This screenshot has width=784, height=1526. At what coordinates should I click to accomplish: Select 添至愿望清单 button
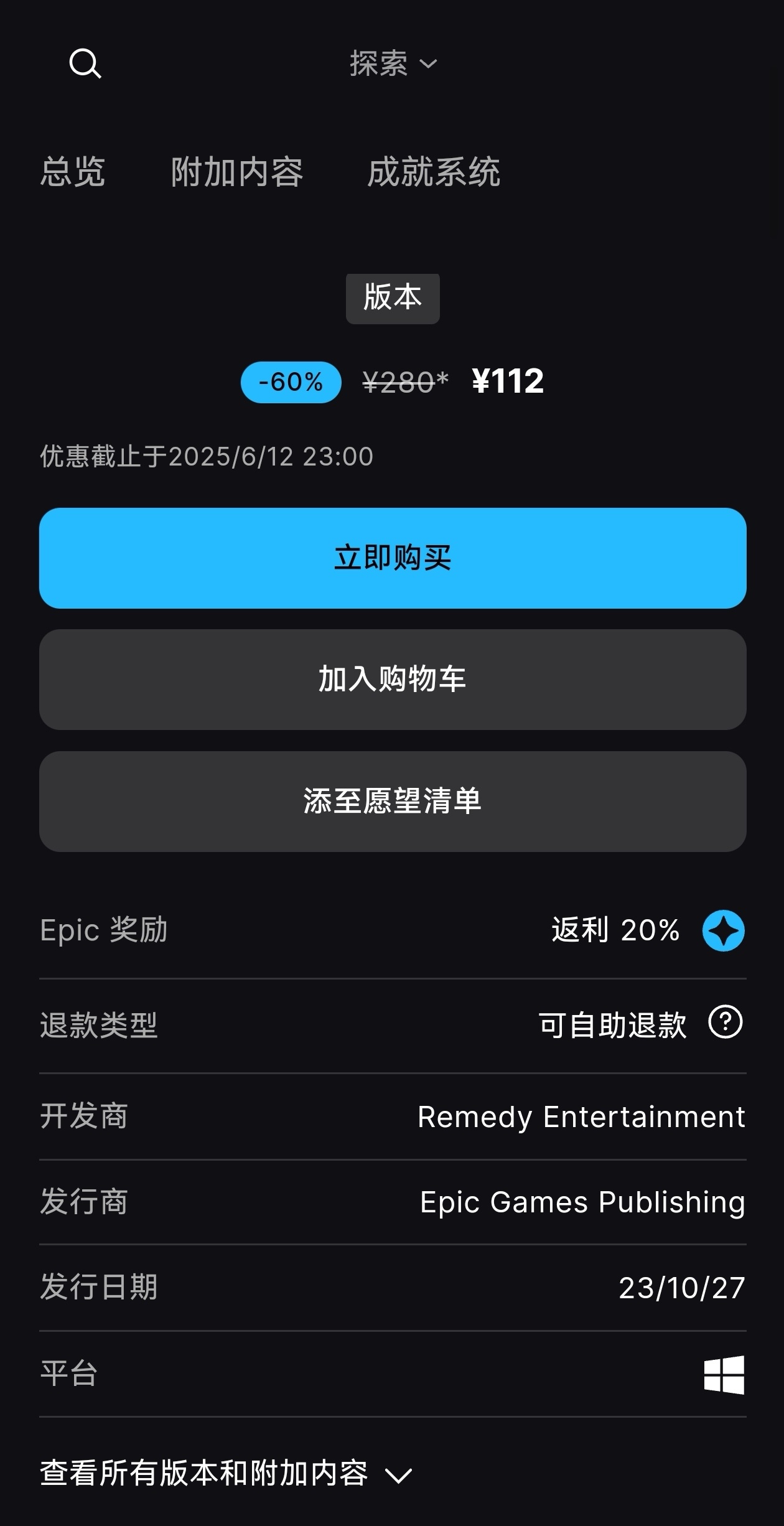393,802
